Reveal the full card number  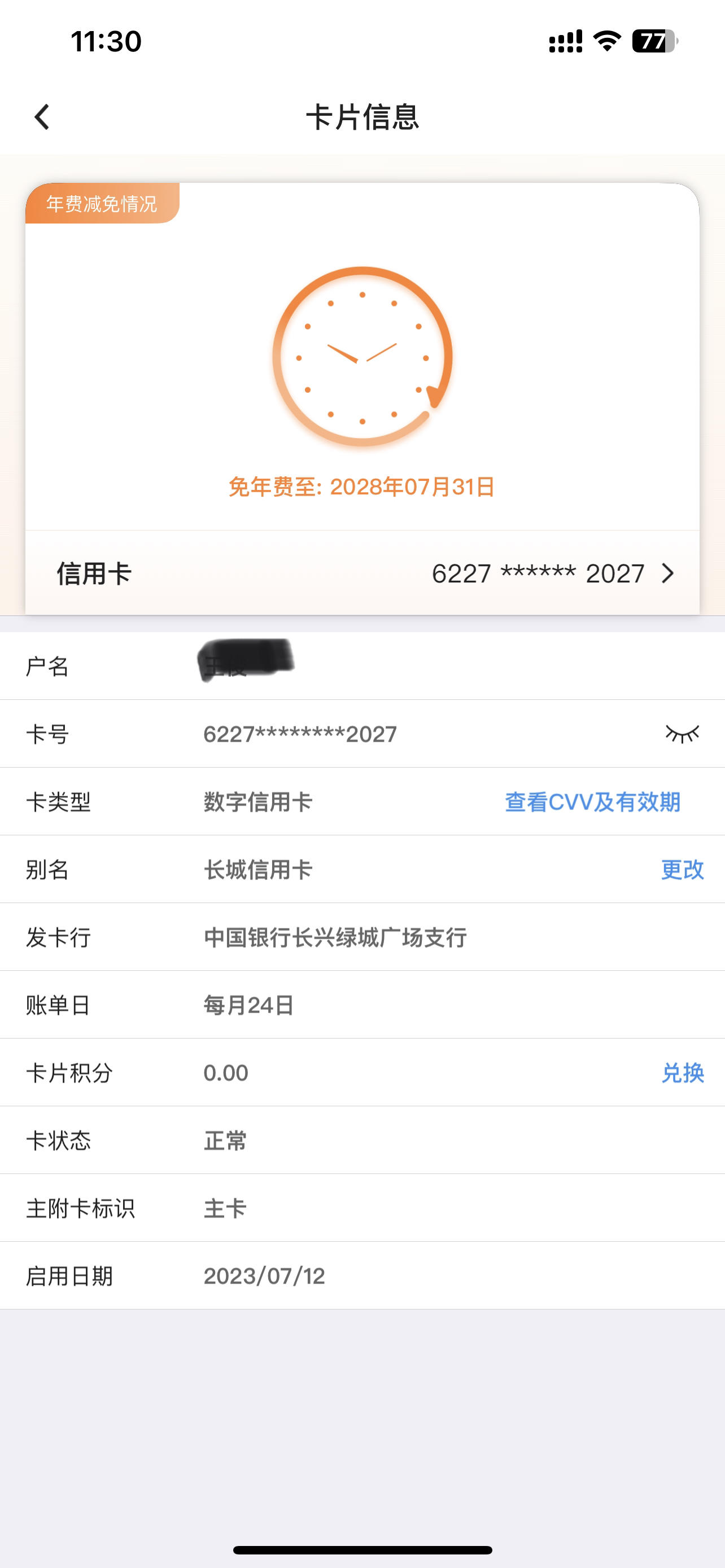(682, 734)
